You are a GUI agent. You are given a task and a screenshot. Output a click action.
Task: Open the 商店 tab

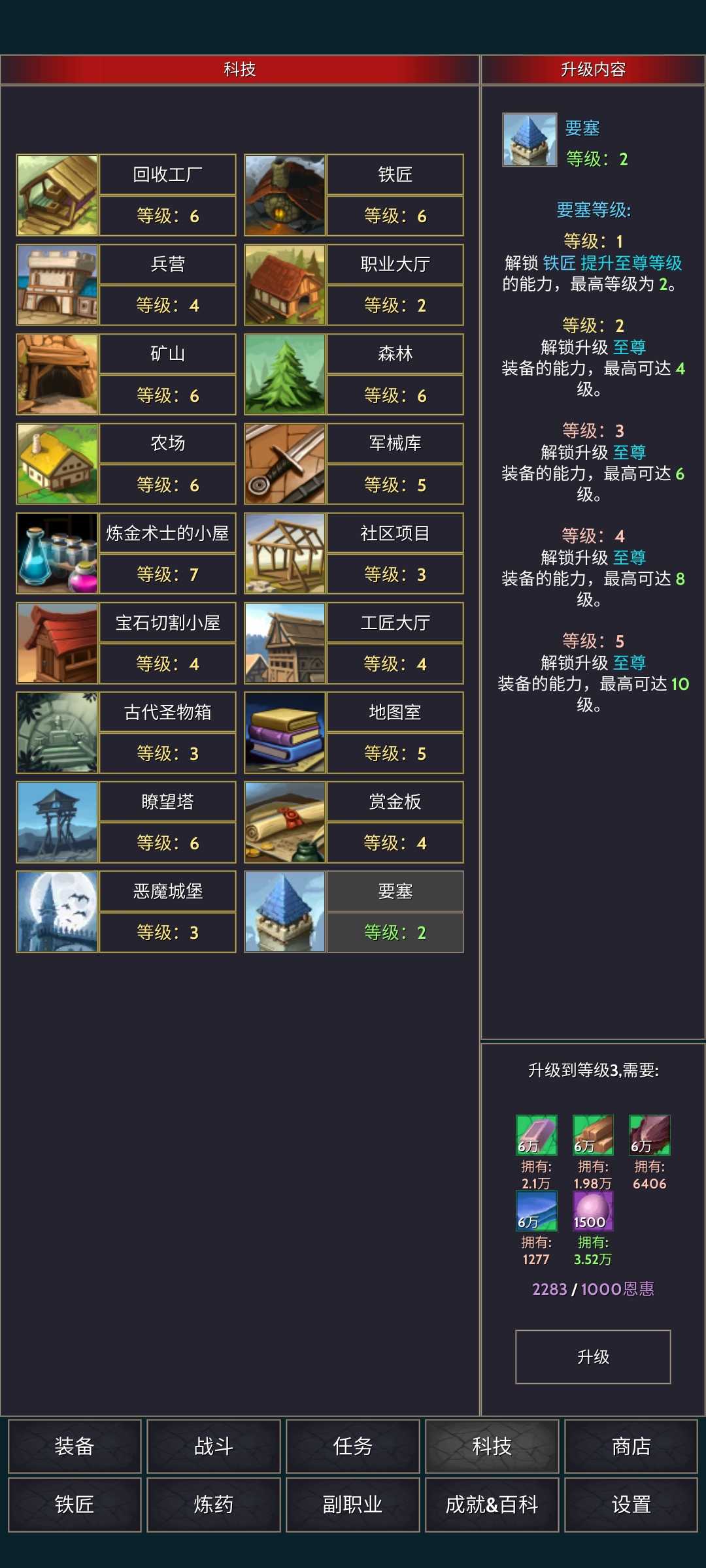pyautogui.click(x=631, y=1446)
